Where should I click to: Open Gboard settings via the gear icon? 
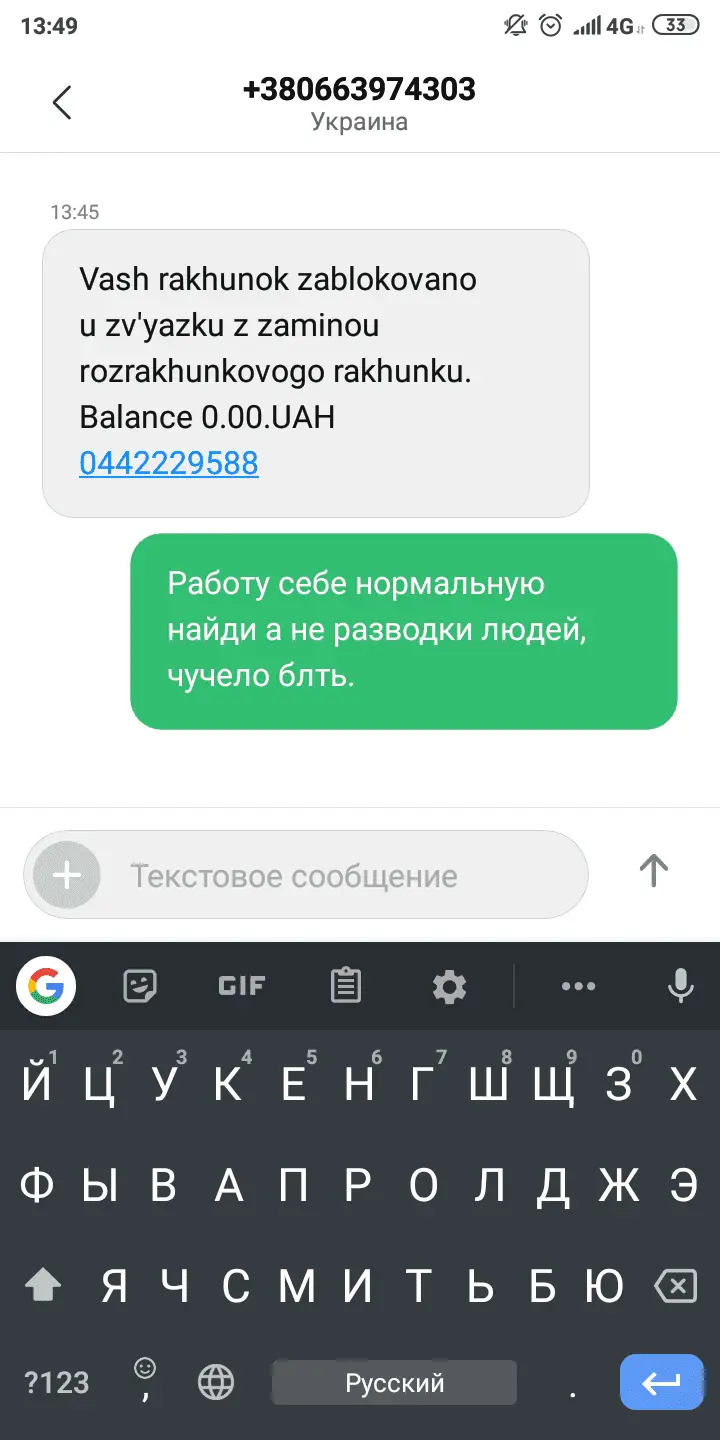coord(448,987)
